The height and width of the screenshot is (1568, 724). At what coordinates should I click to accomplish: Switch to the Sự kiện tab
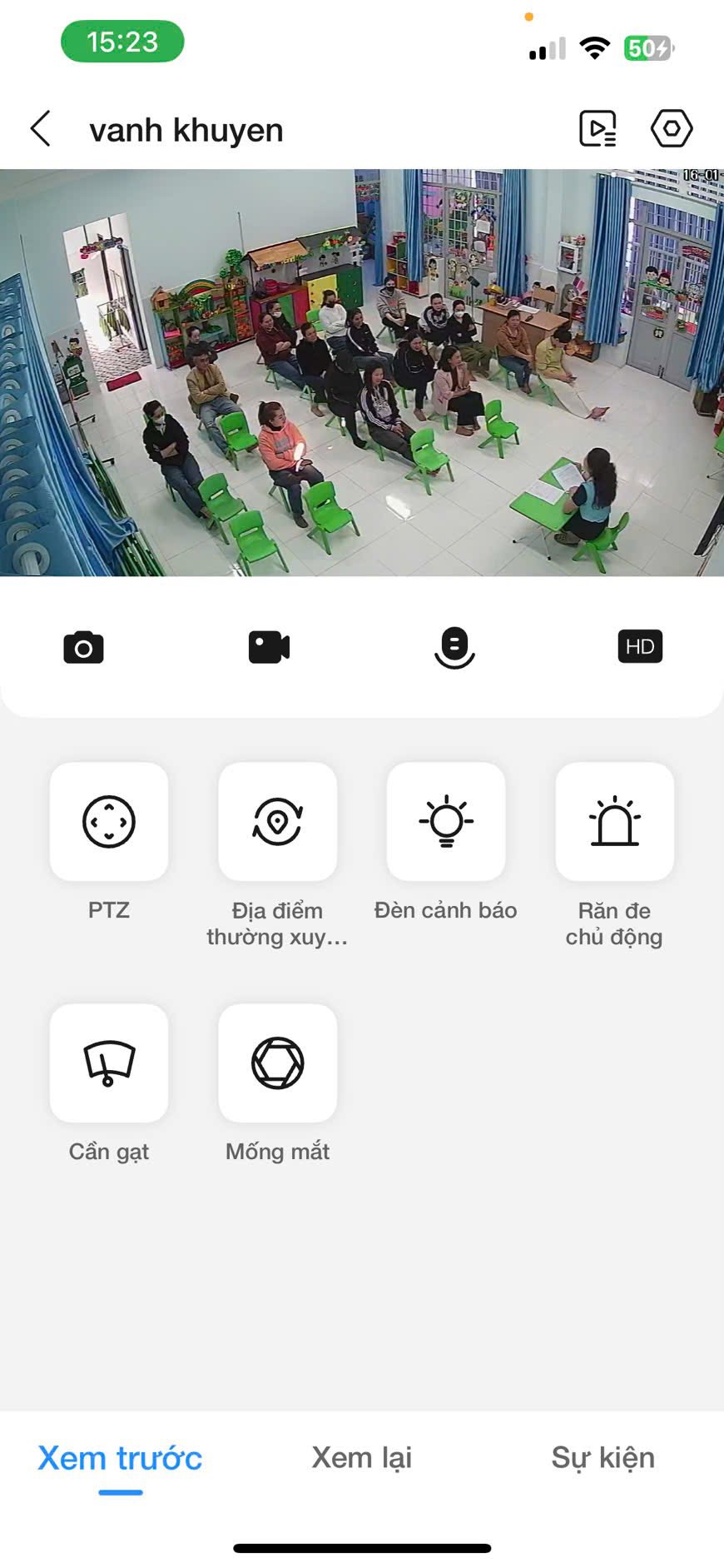pyautogui.click(x=603, y=1457)
